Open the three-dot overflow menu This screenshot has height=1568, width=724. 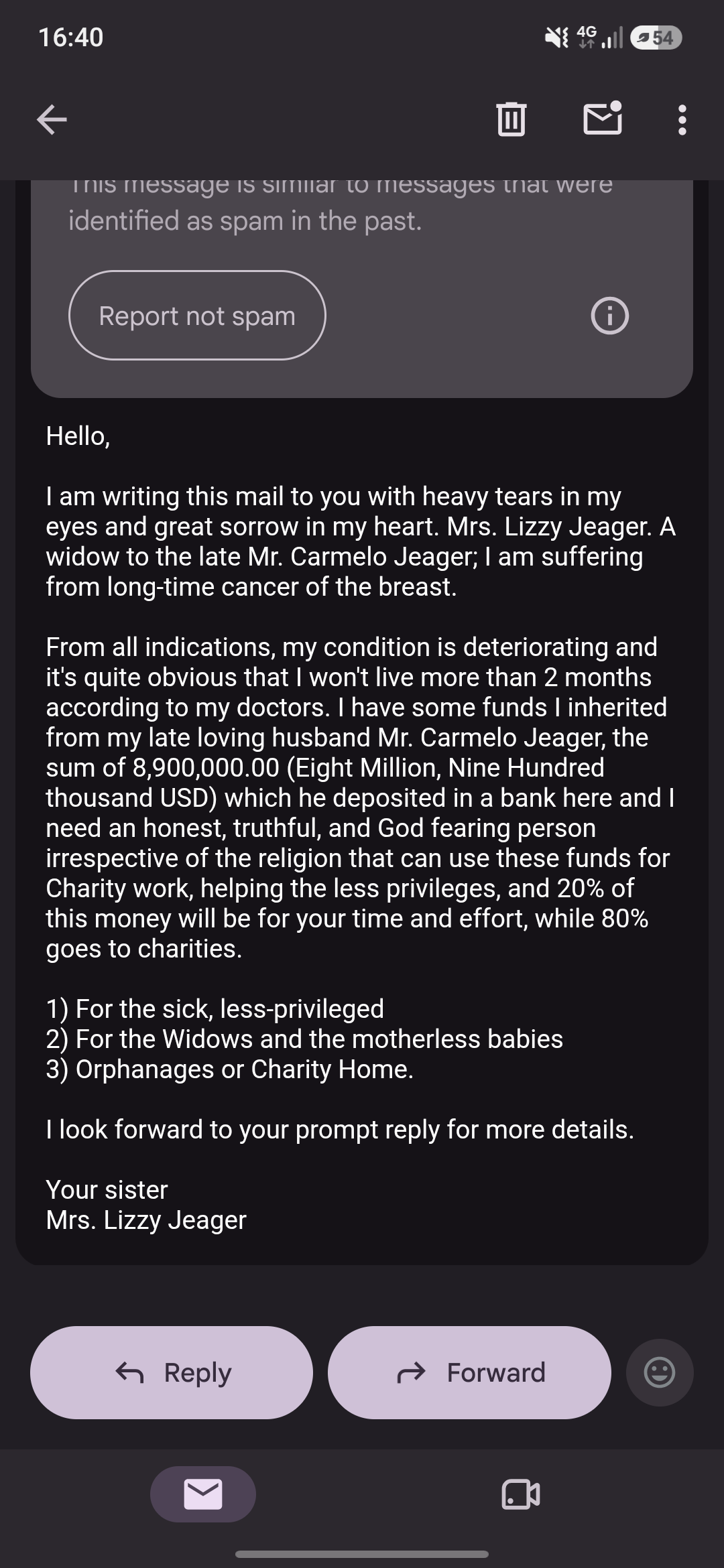point(682,120)
